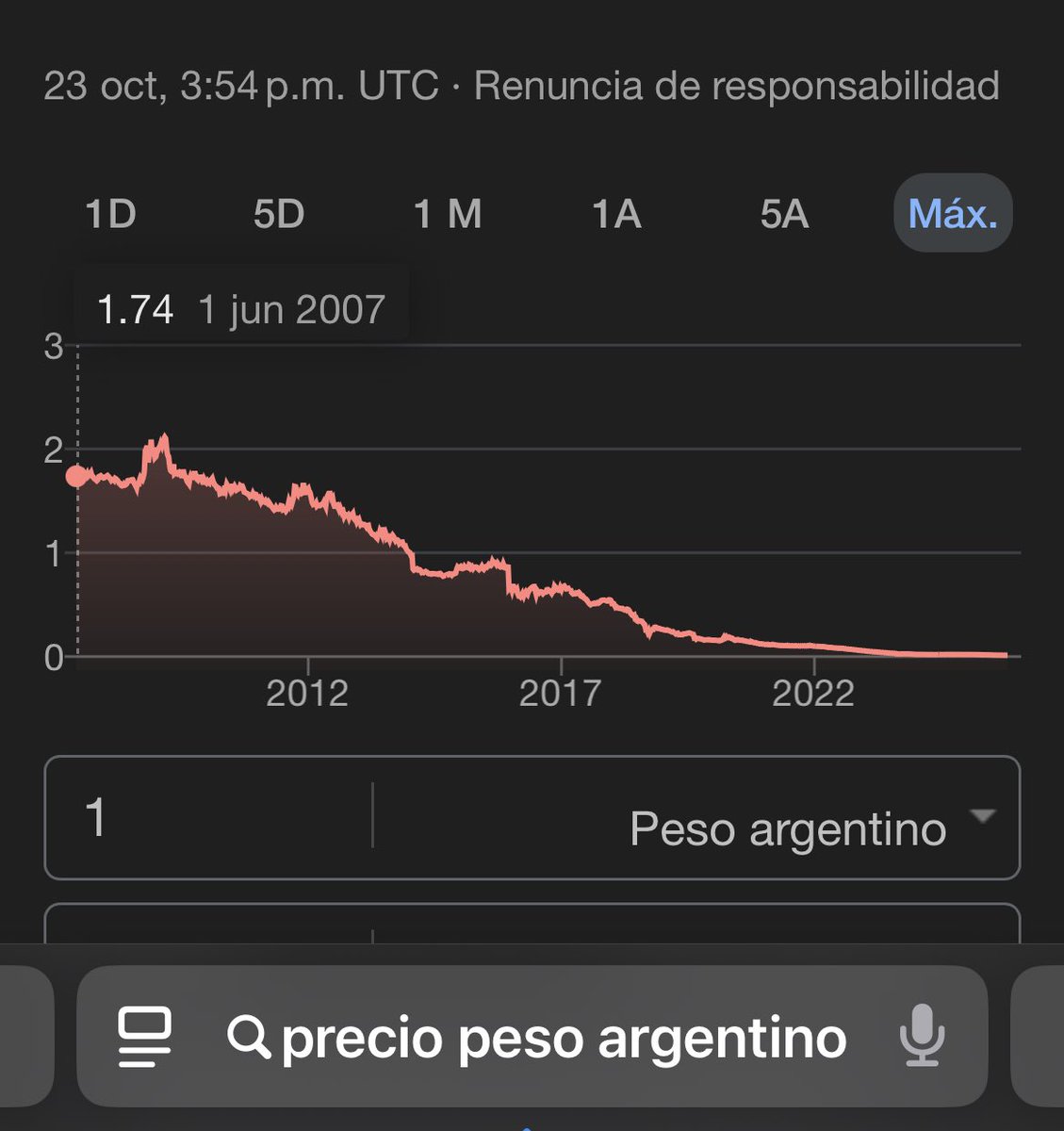Select the 5A time range
1064x1131 pixels.
click(x=785, y=214)
